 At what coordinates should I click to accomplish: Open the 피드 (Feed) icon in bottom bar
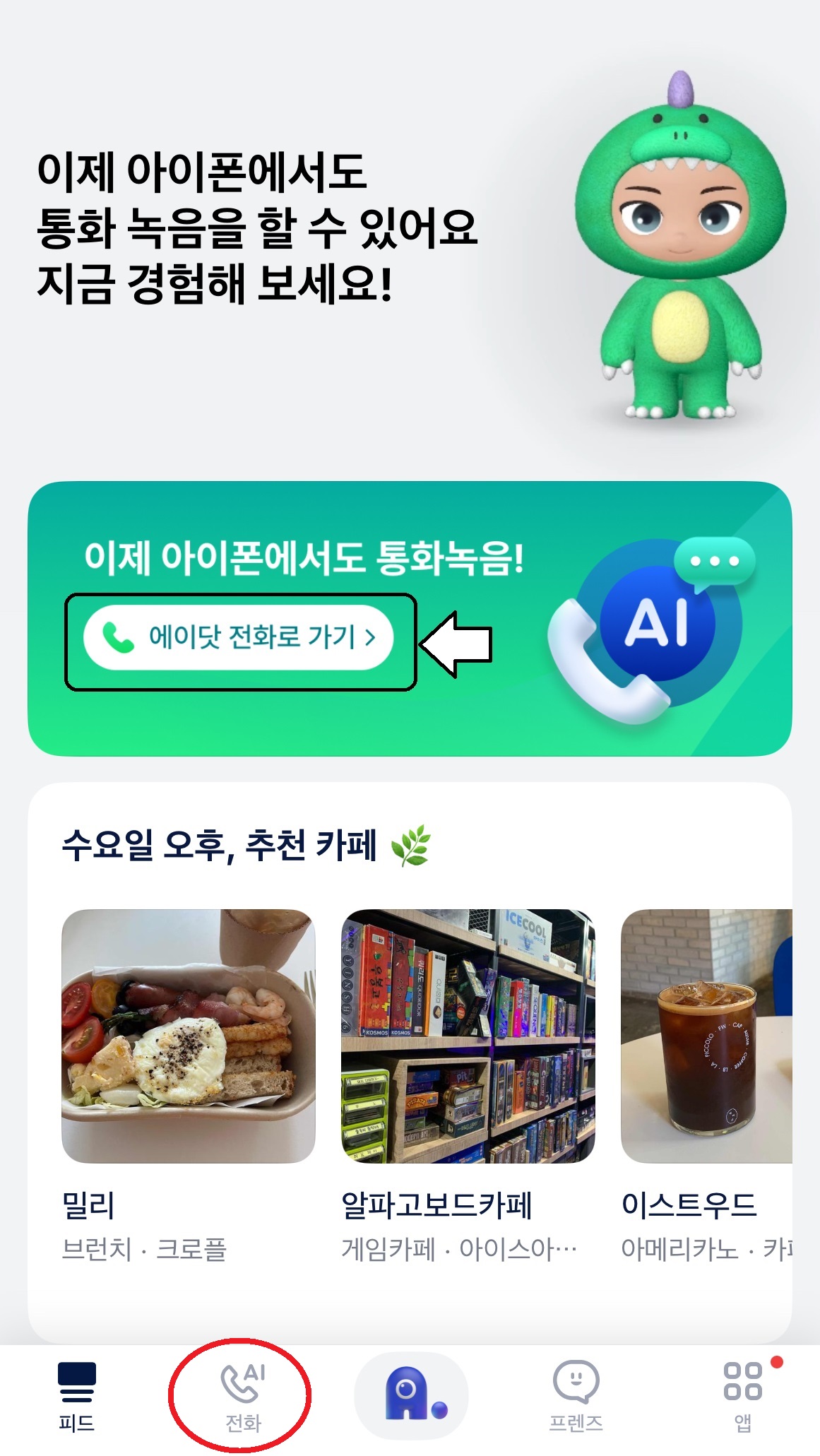tap(76, 1388)
